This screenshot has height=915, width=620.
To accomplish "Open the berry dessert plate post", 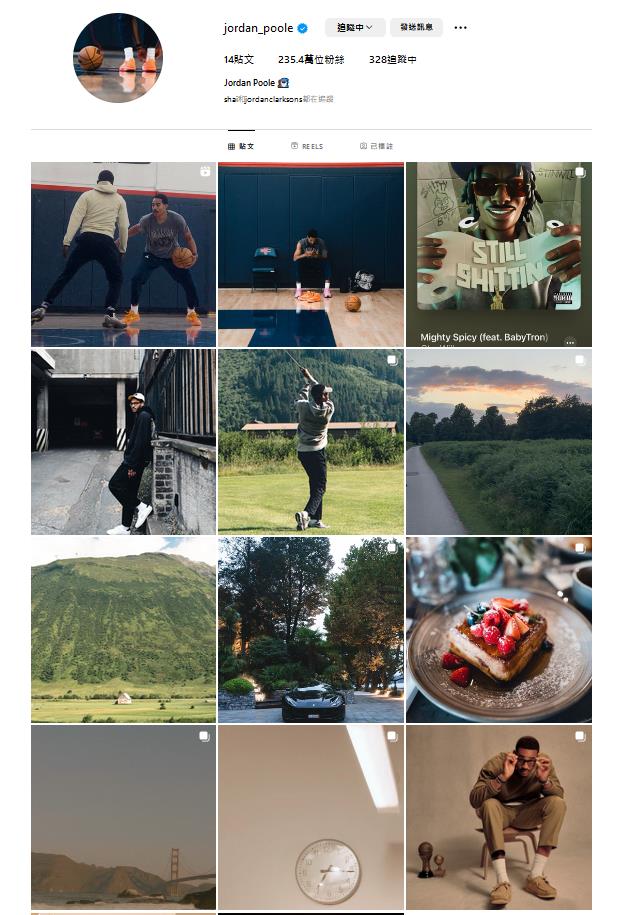I will coord(498,629).
